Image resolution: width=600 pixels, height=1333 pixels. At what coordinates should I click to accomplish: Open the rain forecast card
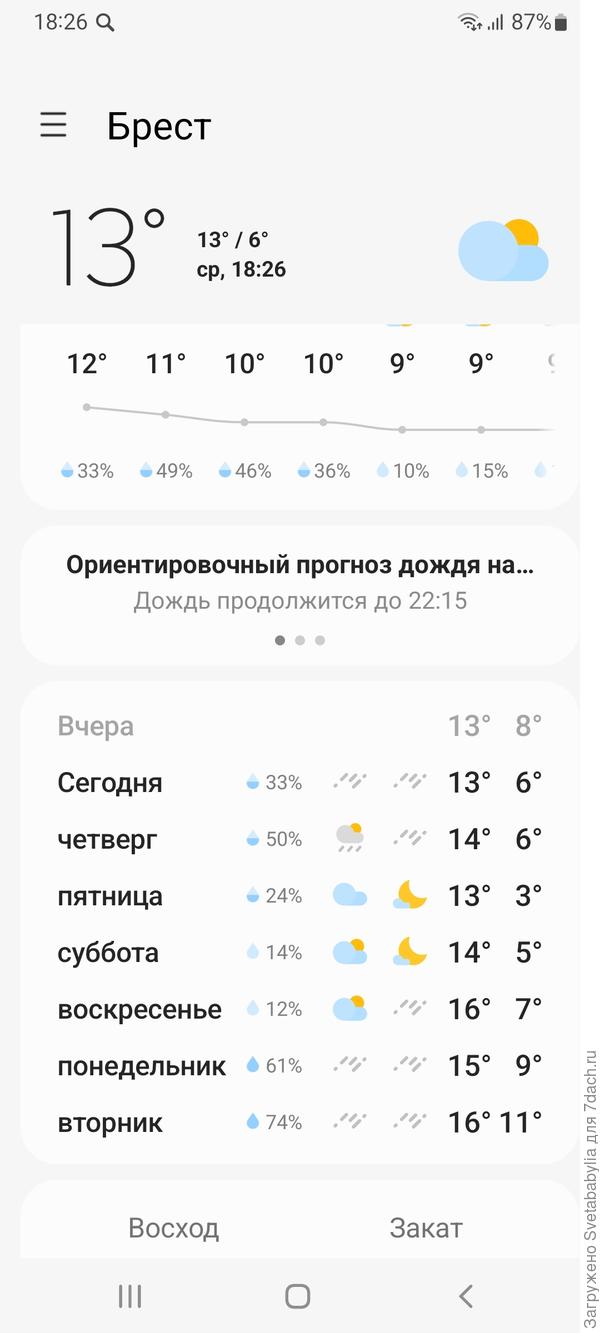tap(300, 580)
